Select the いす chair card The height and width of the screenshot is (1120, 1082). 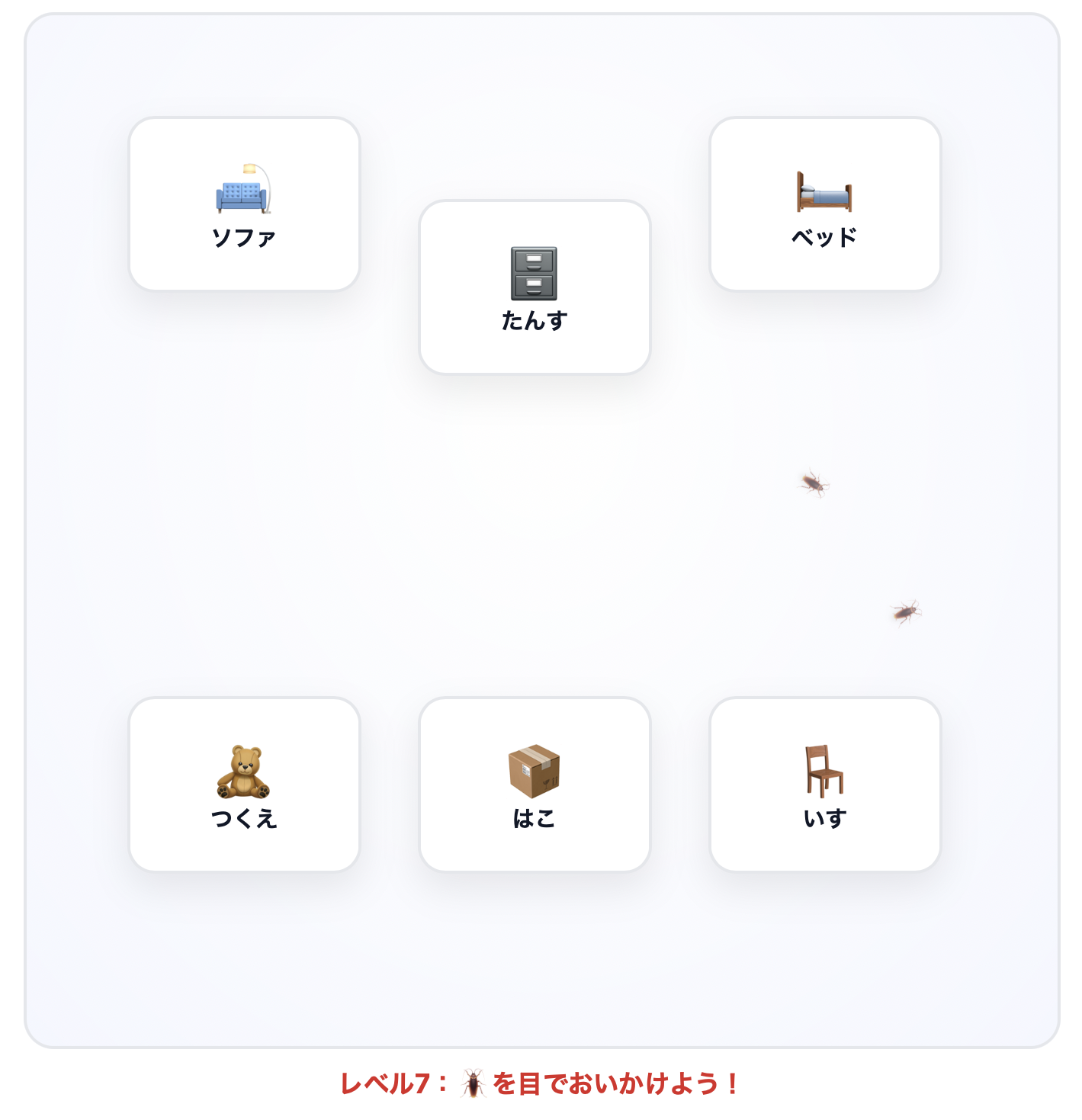pos(825,785)
